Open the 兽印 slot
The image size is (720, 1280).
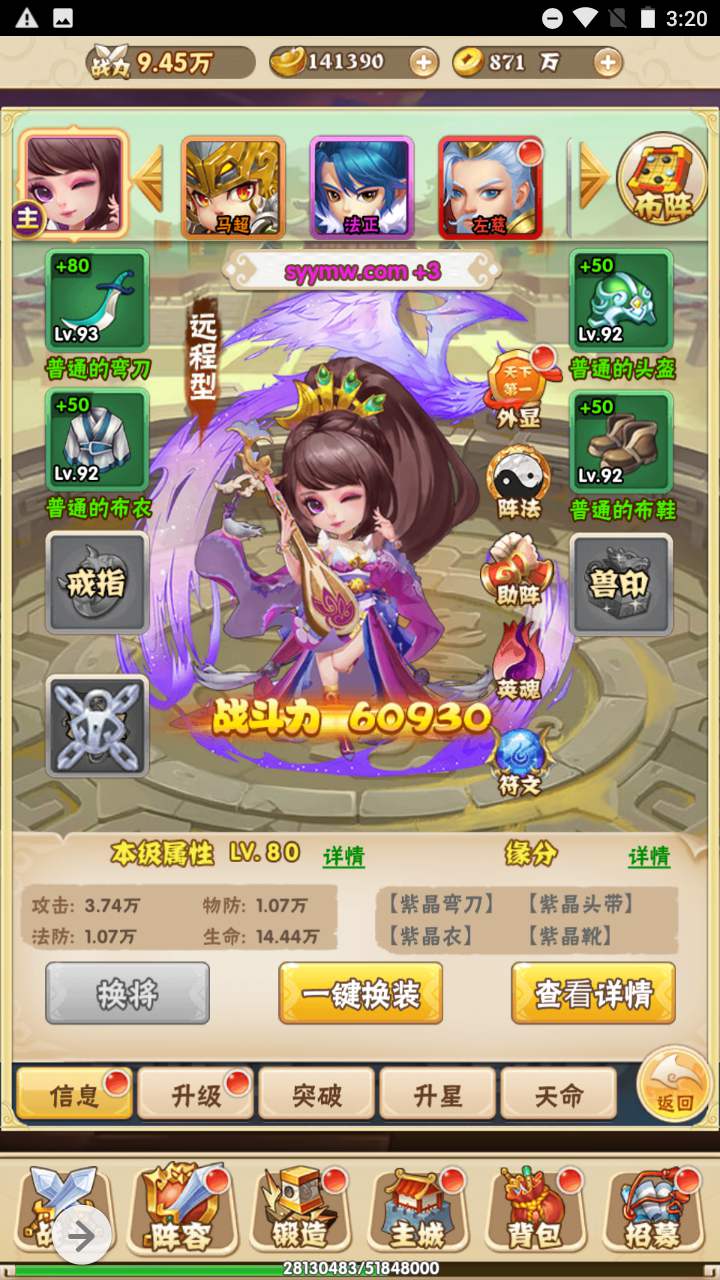click(620, 584)
